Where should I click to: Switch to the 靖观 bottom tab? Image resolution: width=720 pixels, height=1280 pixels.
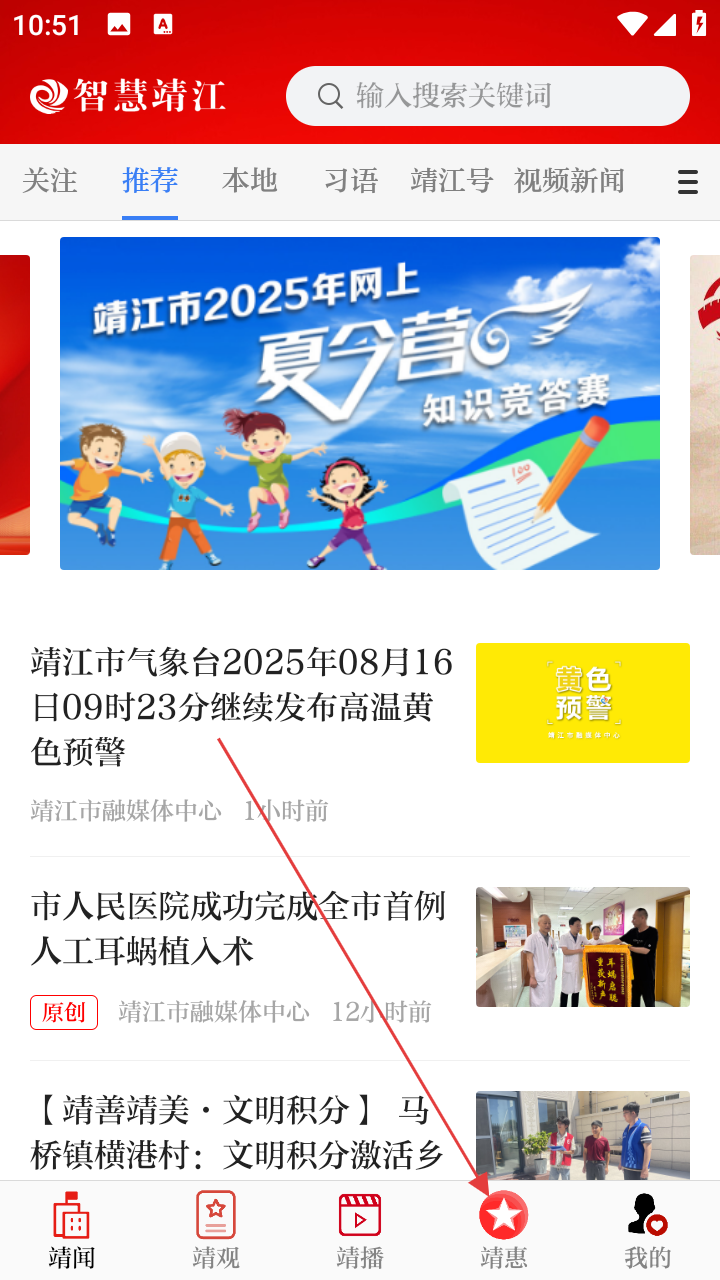point(216,1230)
